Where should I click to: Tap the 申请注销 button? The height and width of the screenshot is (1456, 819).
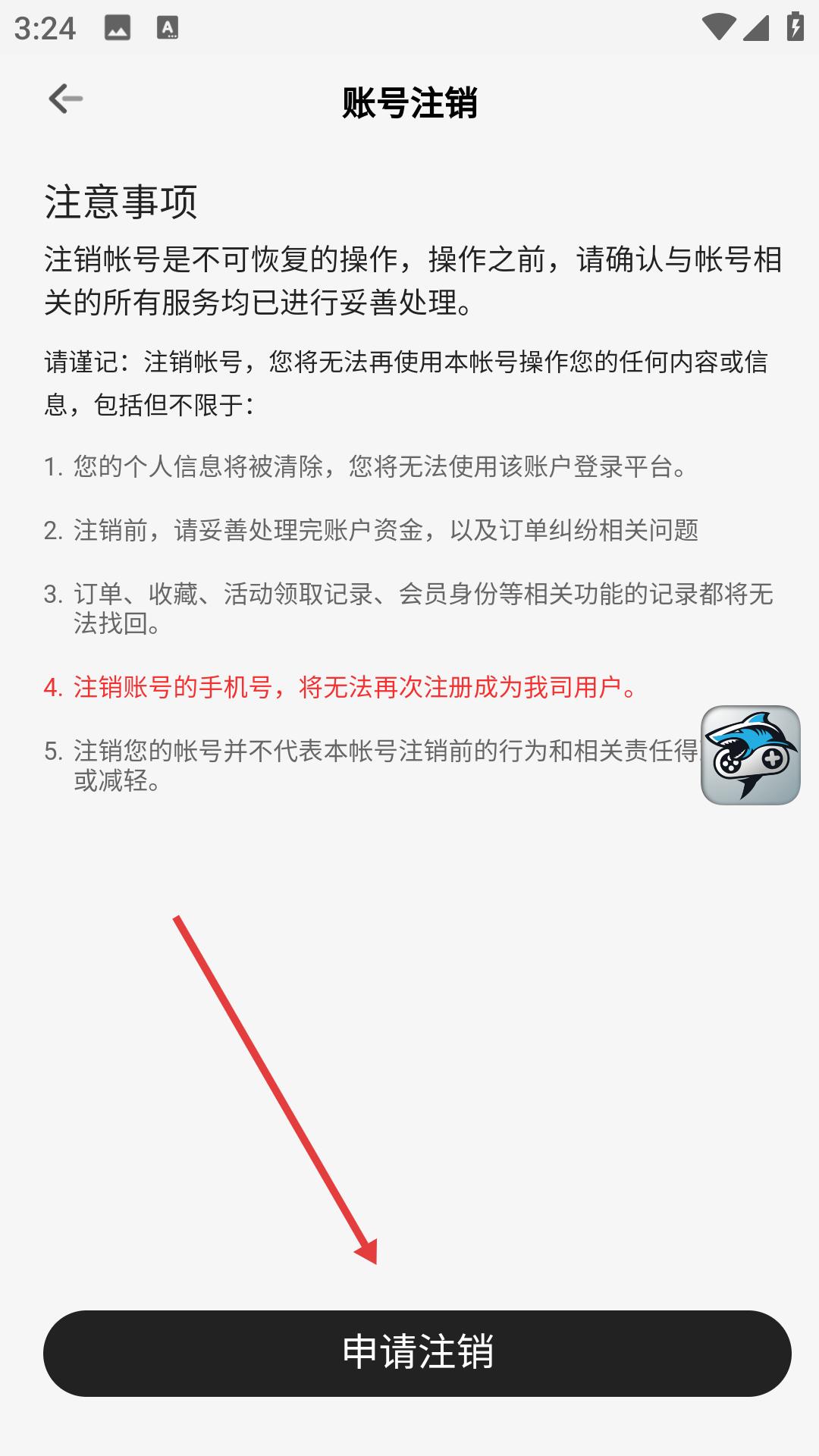(x=417, y=1353)
